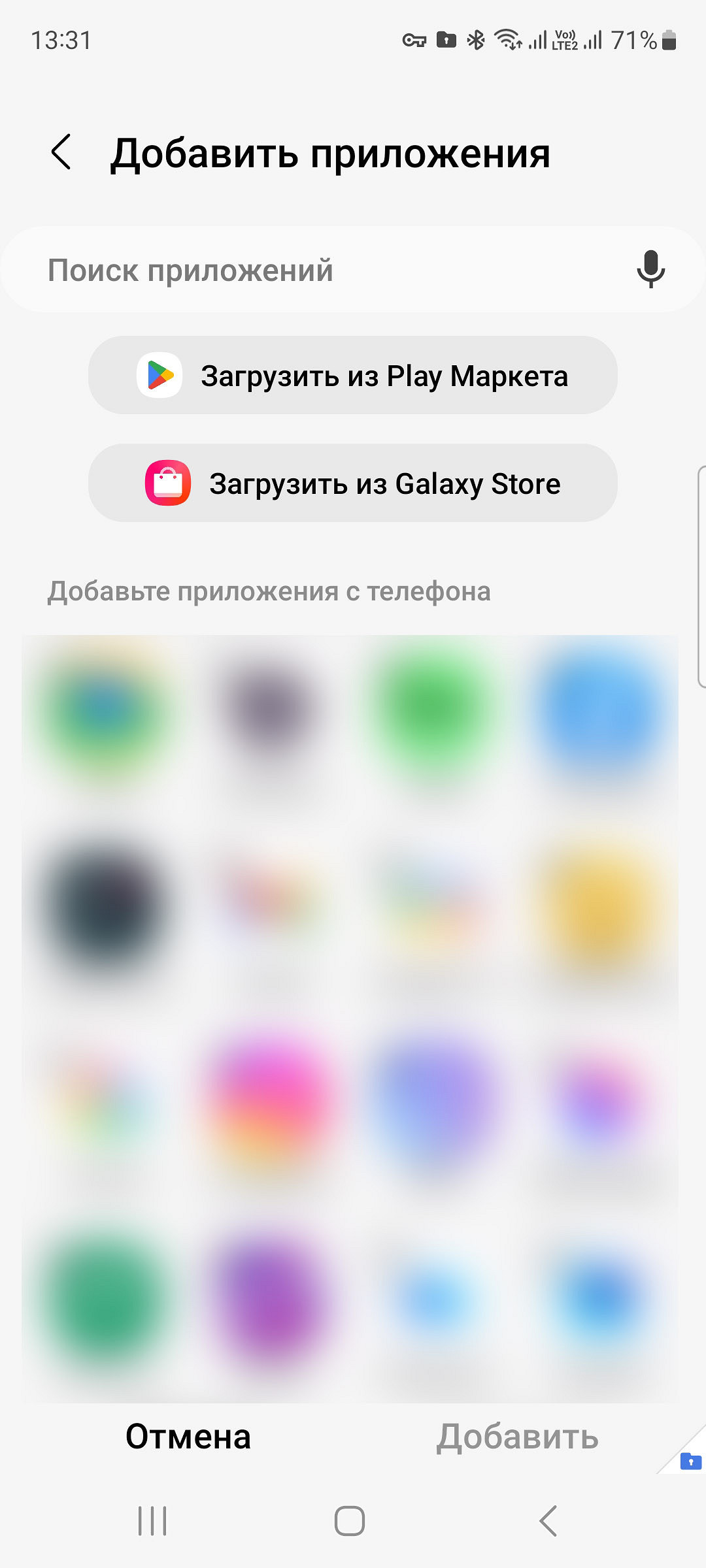Image resolution: width=706 pixels, height=1568 pixels.
Task: Focus the Поиск приложений search field
Action: [x=314, y=270]
